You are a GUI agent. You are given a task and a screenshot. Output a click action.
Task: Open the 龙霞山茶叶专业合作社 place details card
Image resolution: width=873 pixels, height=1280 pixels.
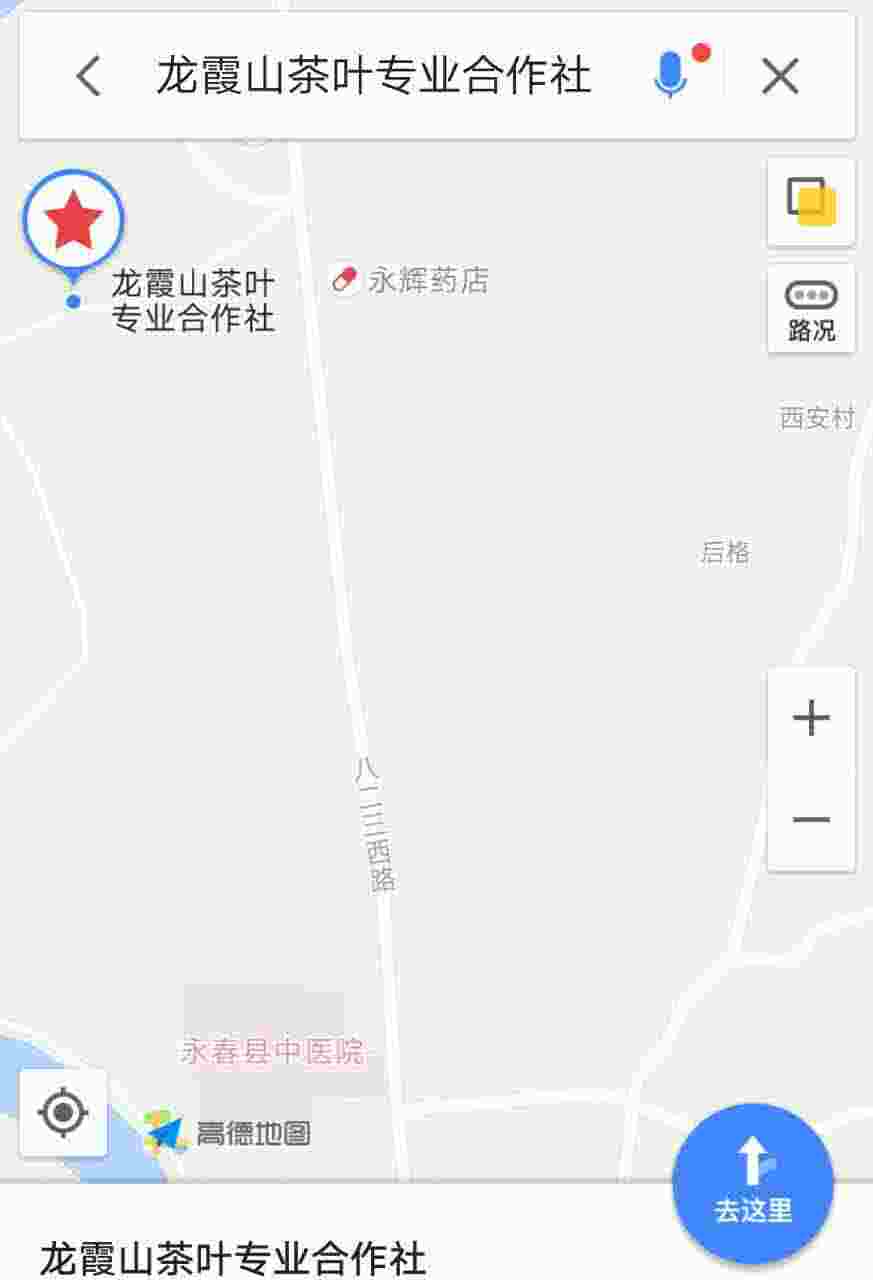coord(233,1257)
